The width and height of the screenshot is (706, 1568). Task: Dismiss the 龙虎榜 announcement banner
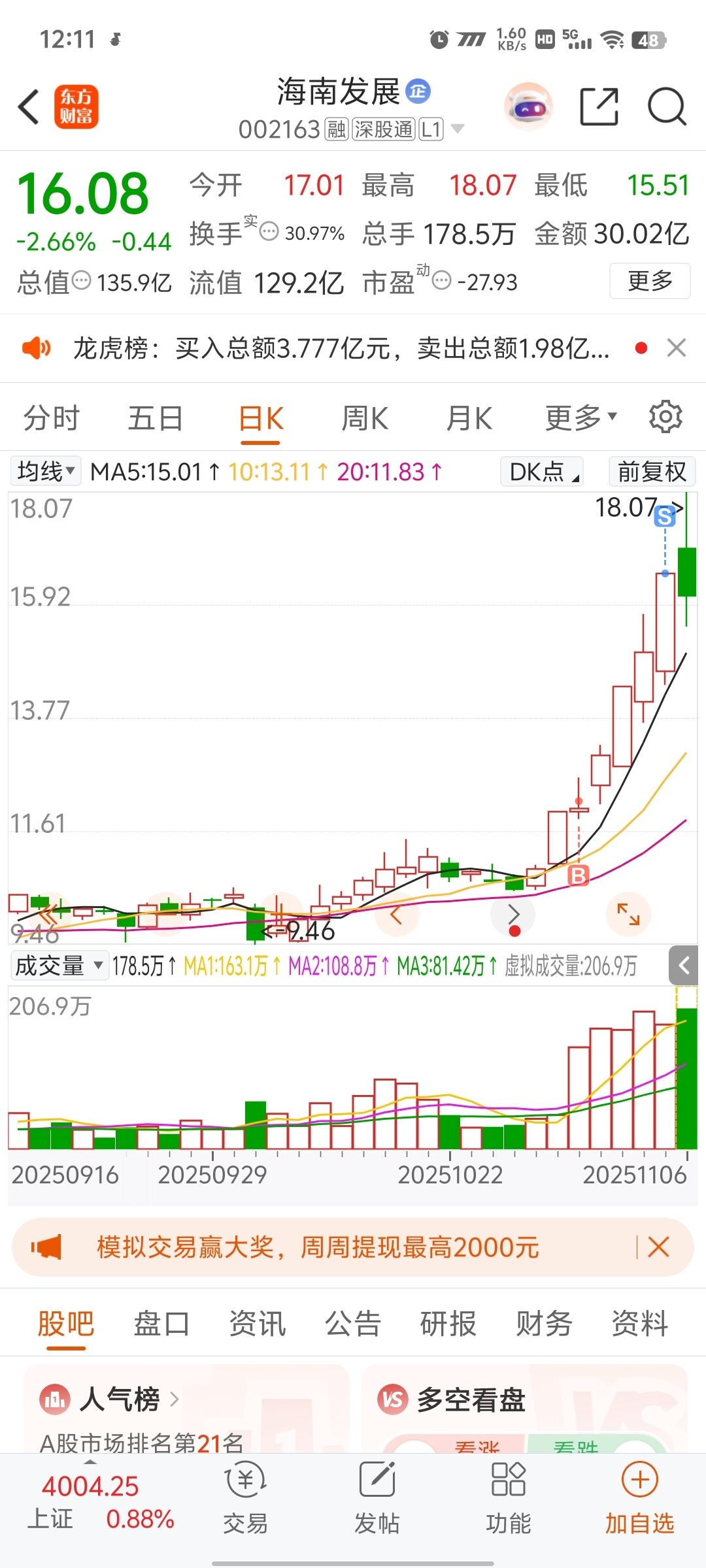pyautogui.click(x=677, y=348)
